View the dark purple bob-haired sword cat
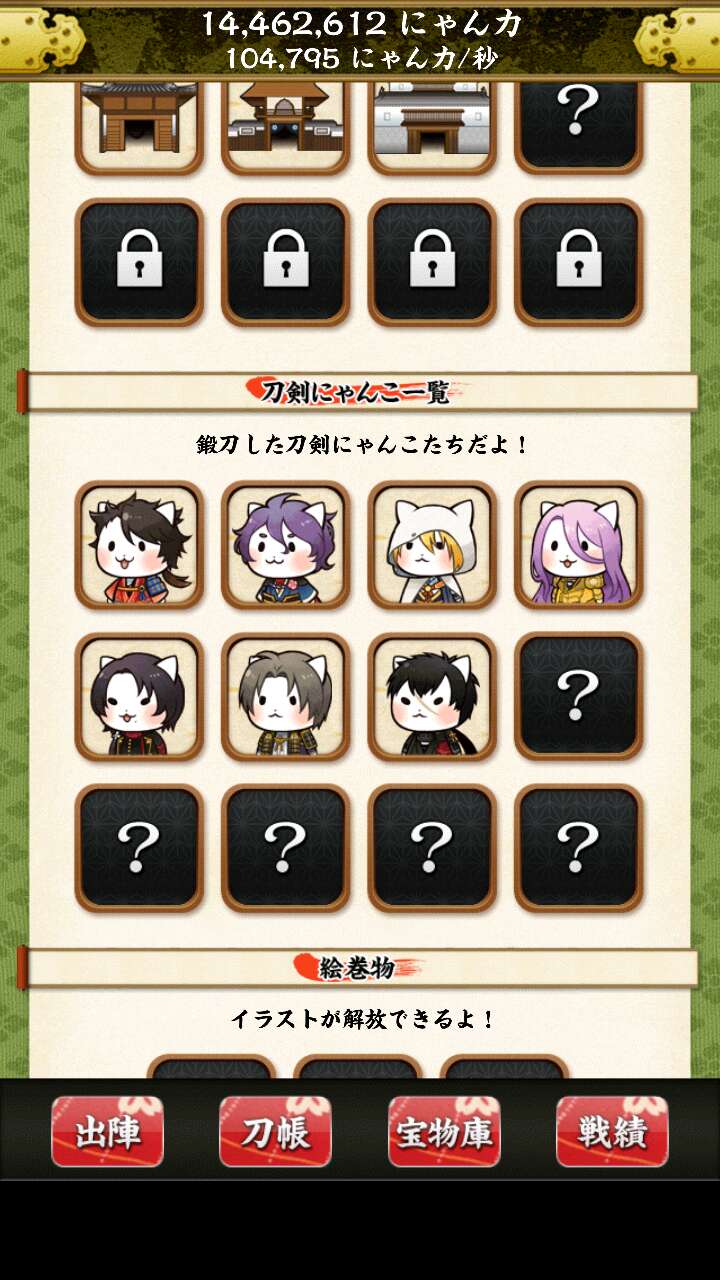 pos(139,697)
